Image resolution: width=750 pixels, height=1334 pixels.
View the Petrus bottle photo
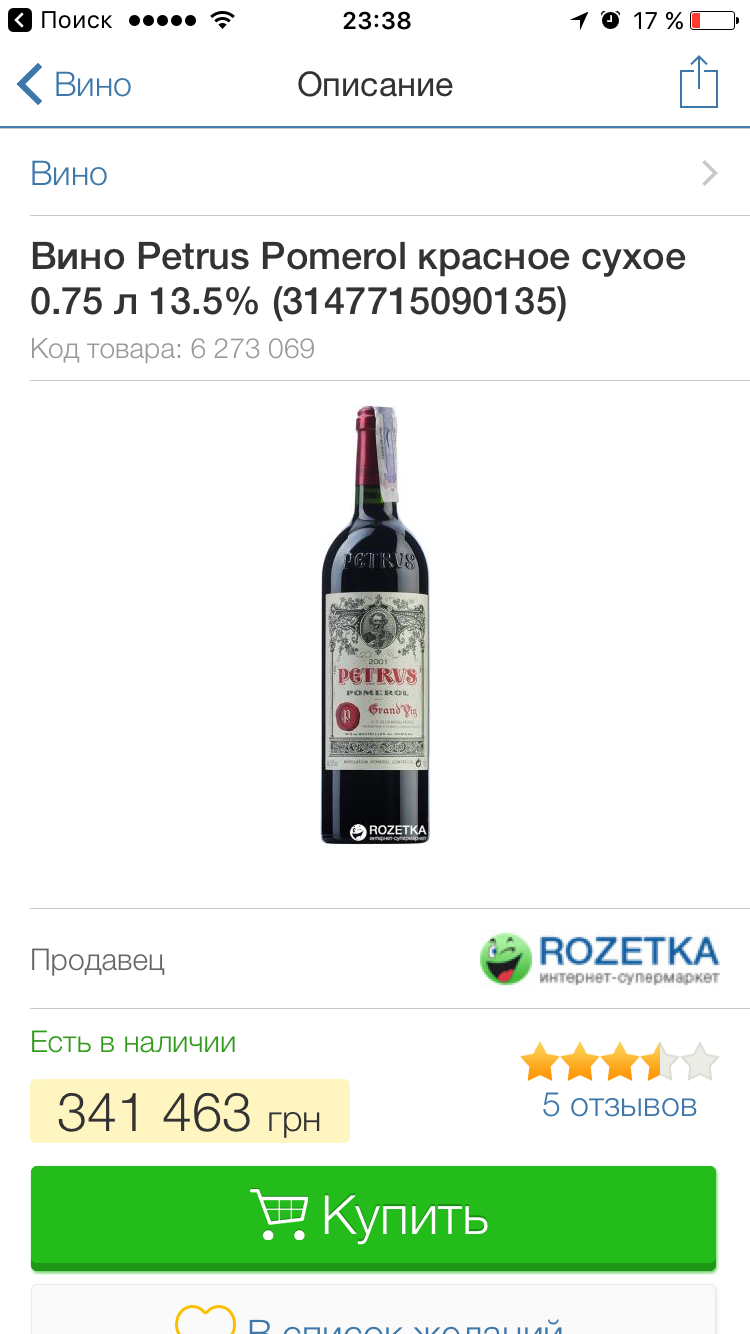tap(375, 625)
